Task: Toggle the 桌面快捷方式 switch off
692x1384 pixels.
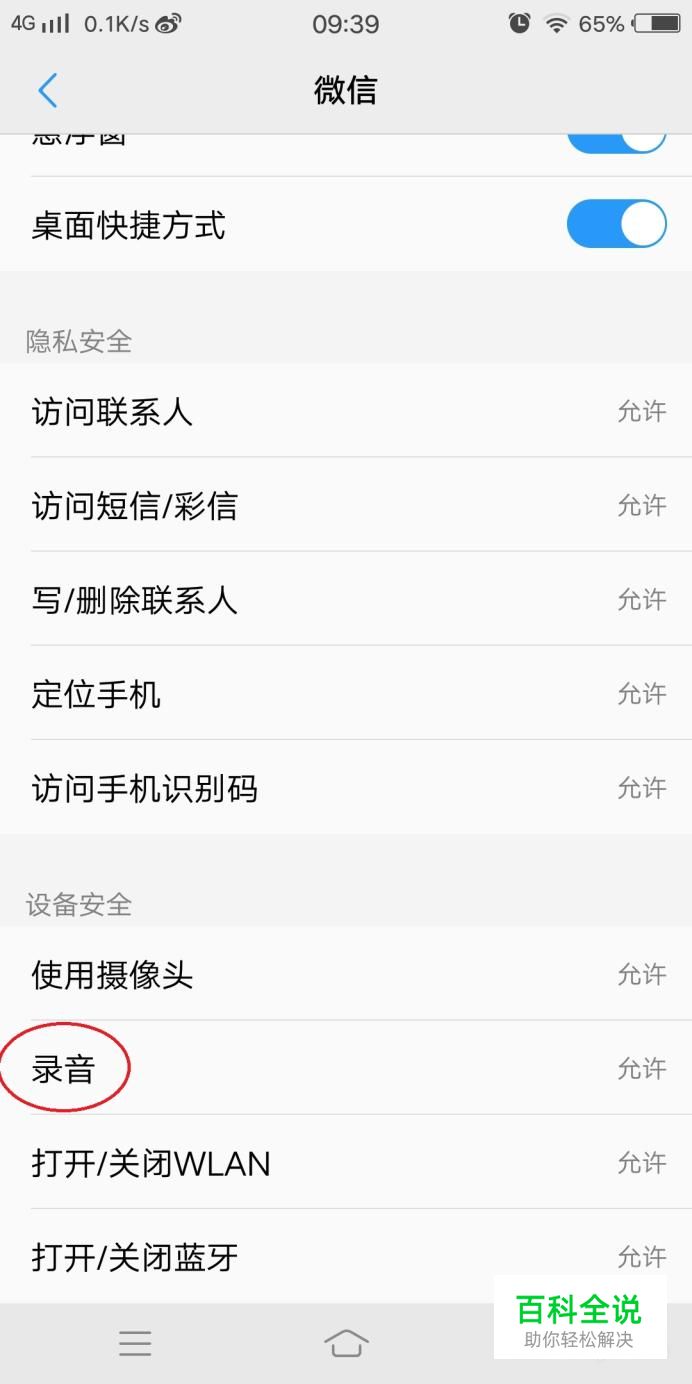Action: point(616,224)
